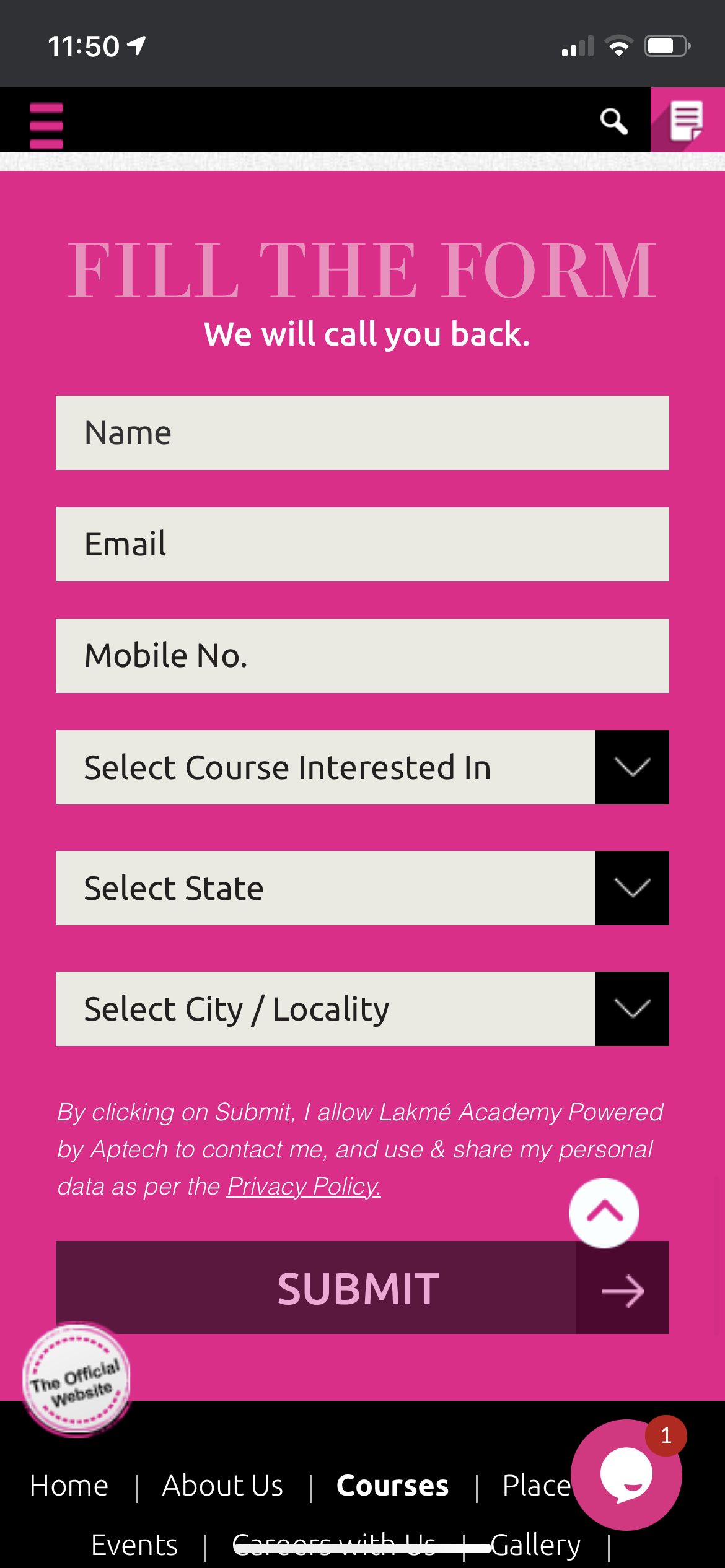Go to Home footer link
The image size is (725, 1568).
[x=69, y=1486]
